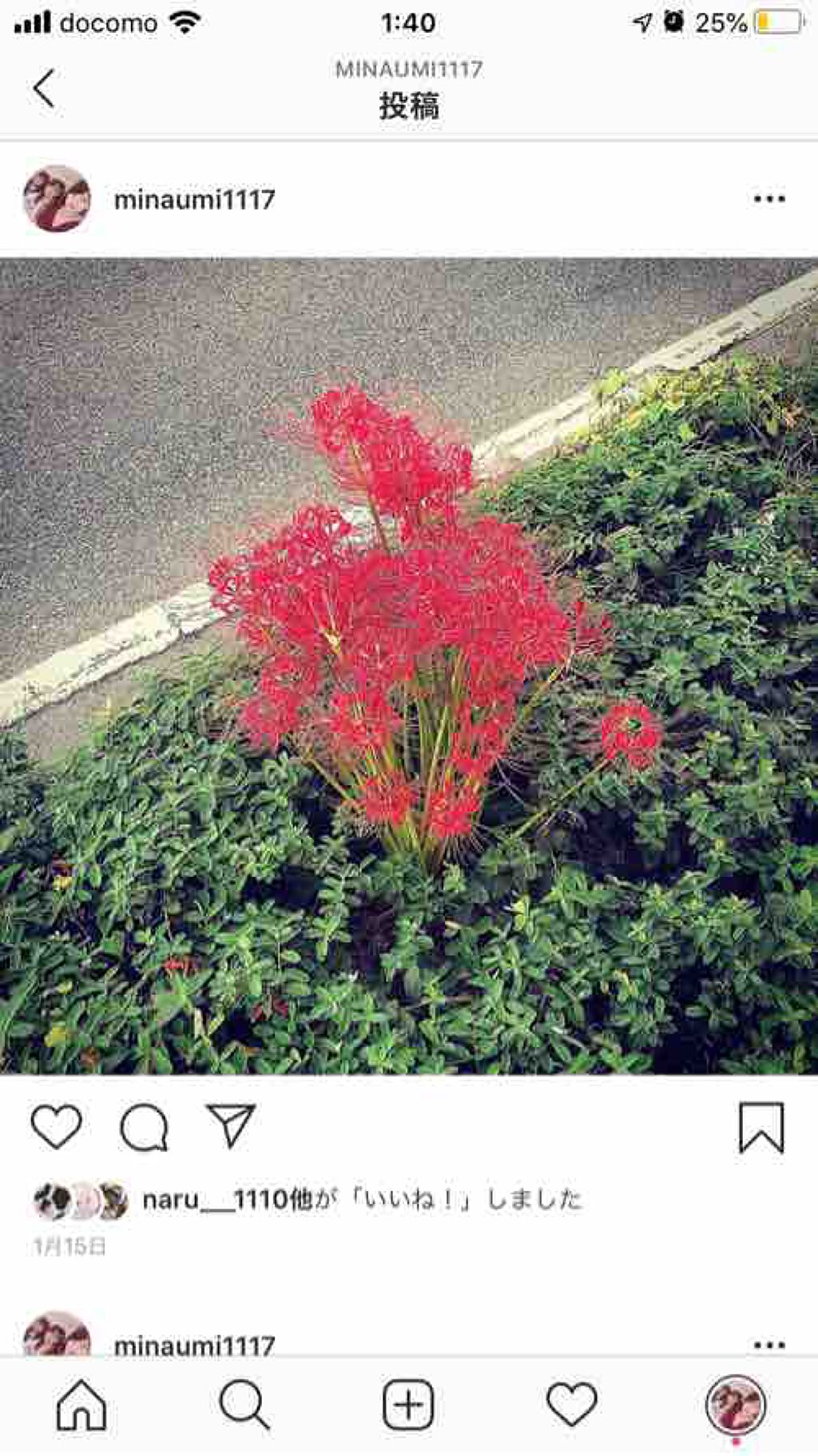Create a new post with the plus button

[x=408, y=1405]
